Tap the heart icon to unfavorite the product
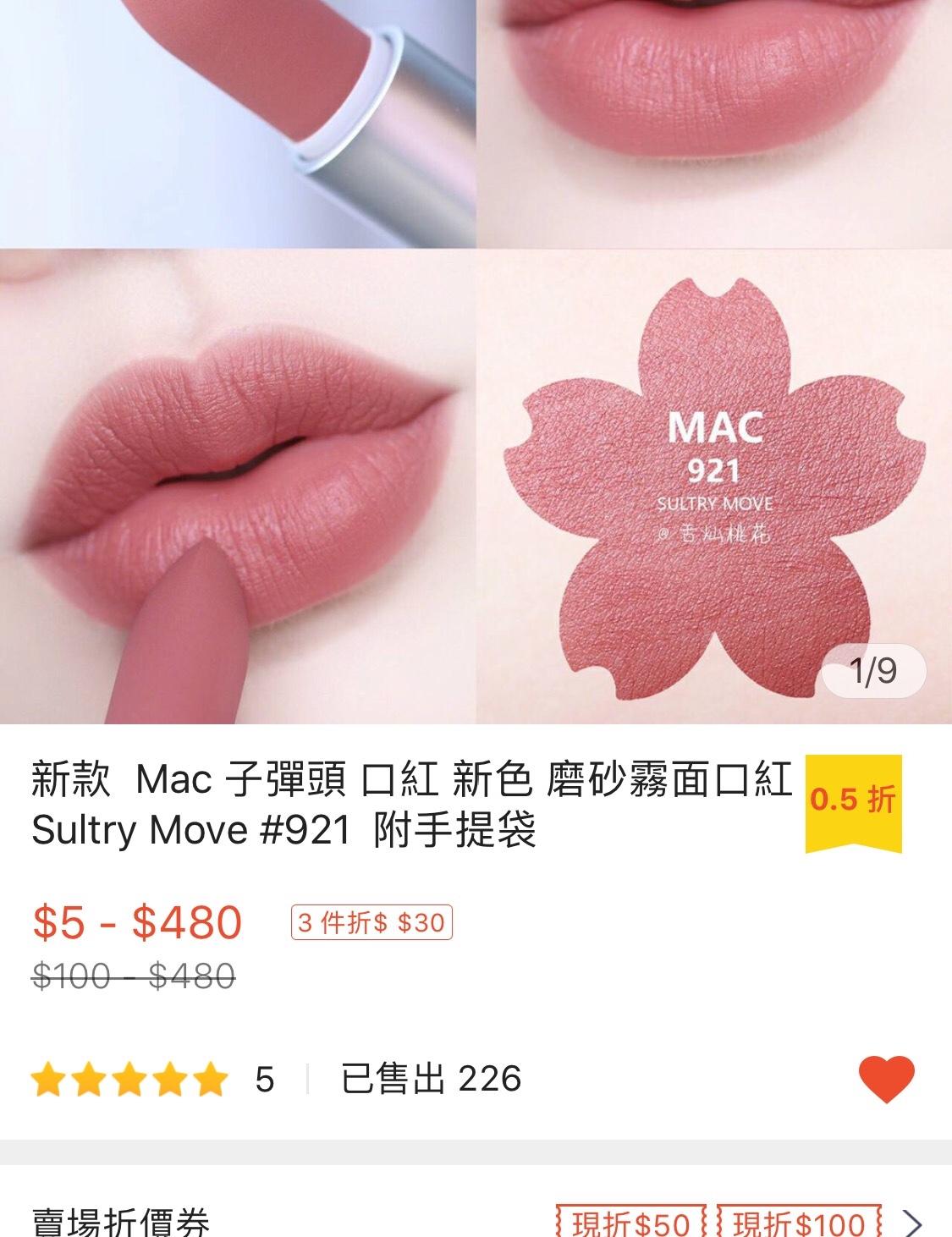The image size is (952, 1237). [x=886, y=1079]
